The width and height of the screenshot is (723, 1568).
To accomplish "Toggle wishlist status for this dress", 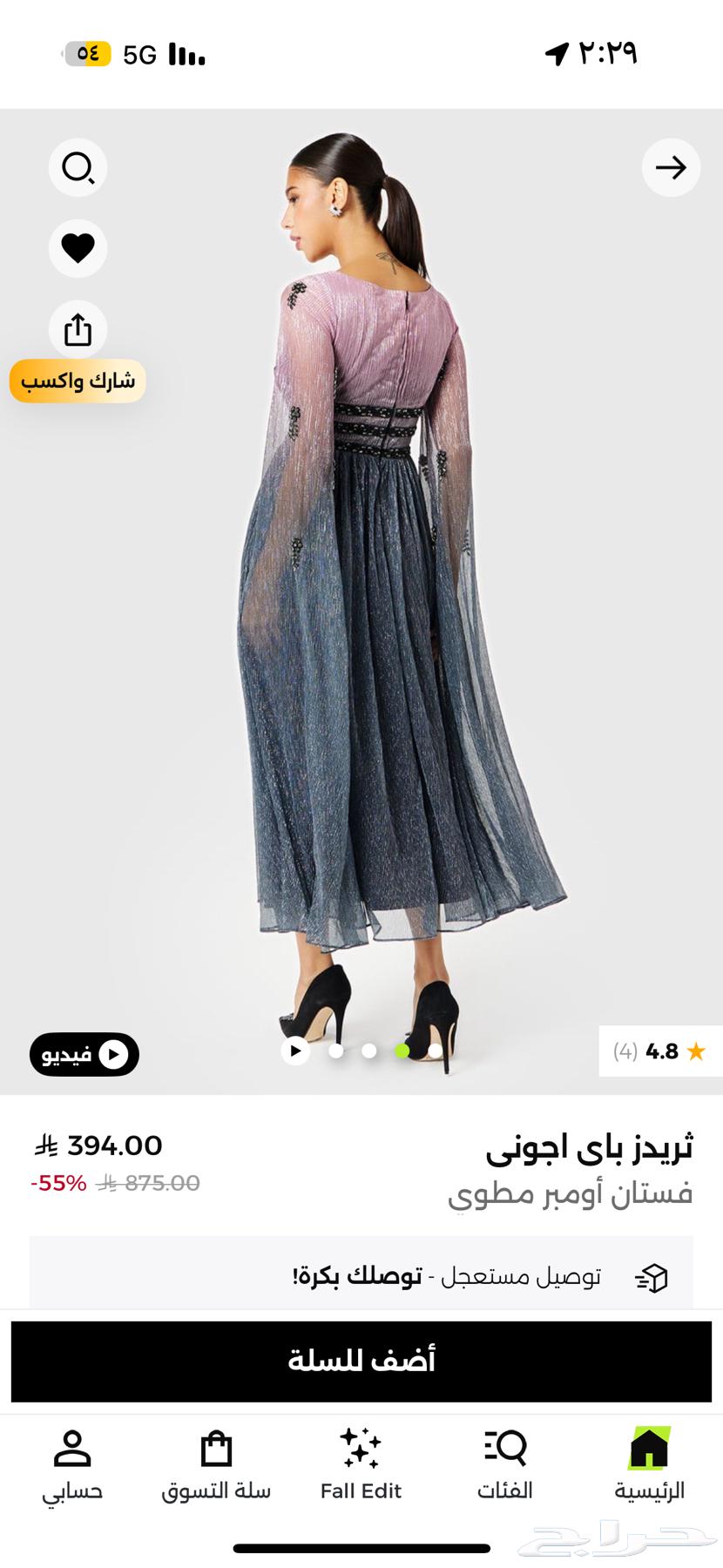I will coord(77,248).
